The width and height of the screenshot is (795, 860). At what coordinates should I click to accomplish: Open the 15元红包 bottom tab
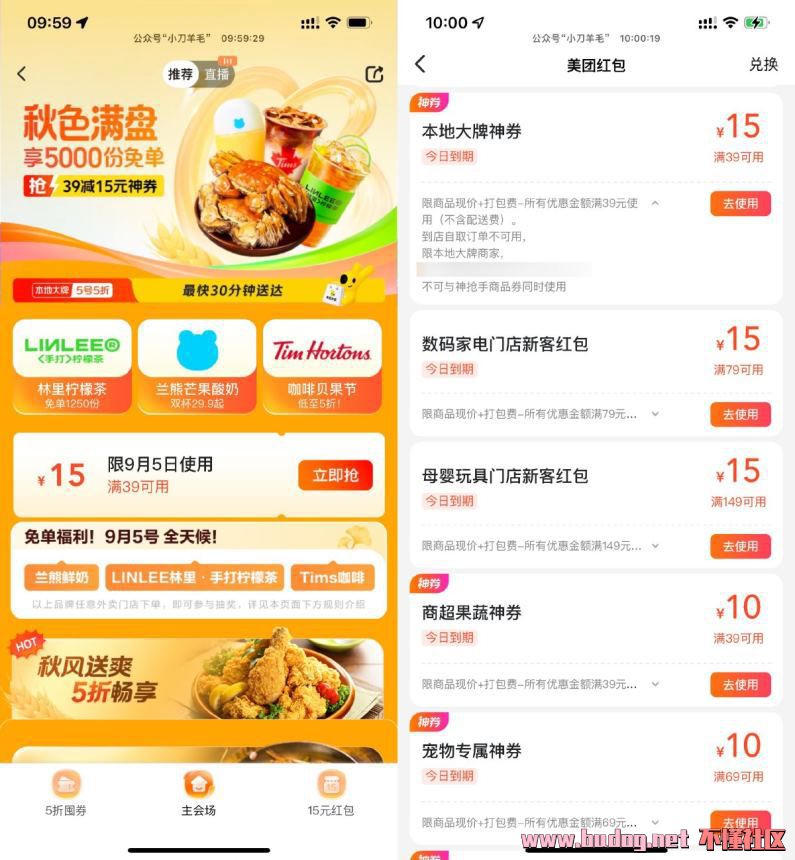click(x=330, y=794)
